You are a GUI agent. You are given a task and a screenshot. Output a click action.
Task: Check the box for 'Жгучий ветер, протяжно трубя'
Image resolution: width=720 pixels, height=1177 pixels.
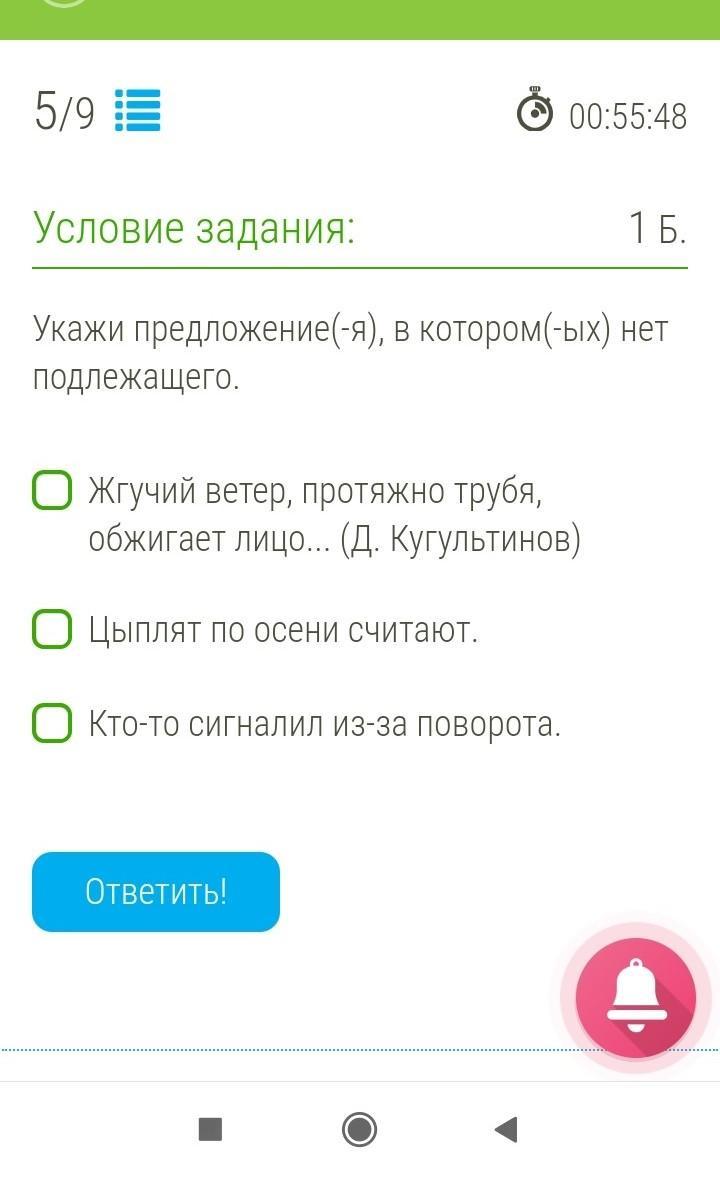(52, 490)
